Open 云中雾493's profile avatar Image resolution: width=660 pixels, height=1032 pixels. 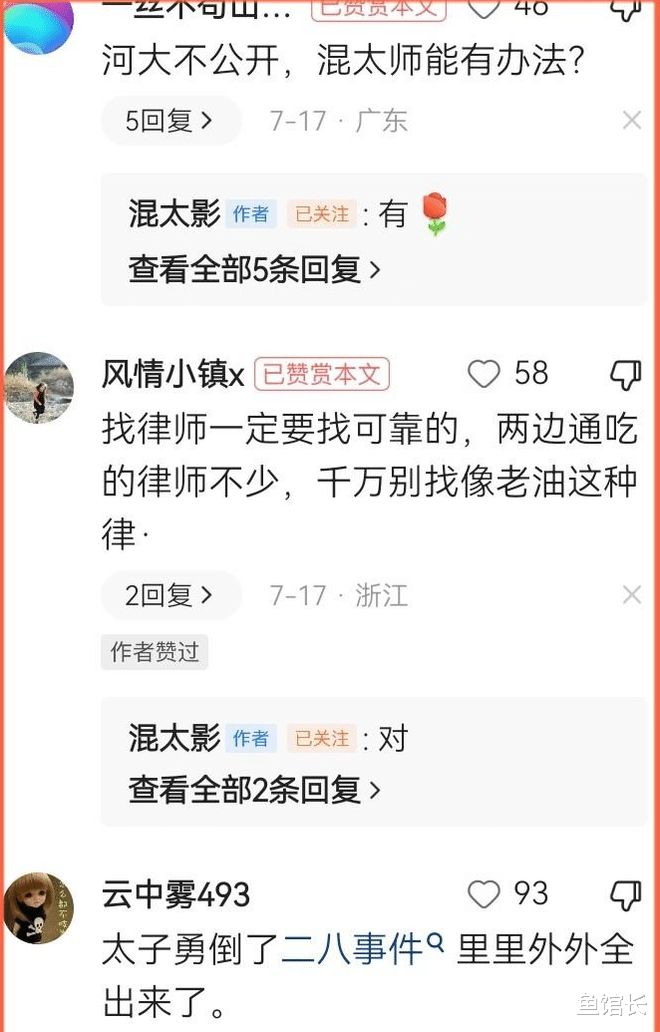point(39,908)
